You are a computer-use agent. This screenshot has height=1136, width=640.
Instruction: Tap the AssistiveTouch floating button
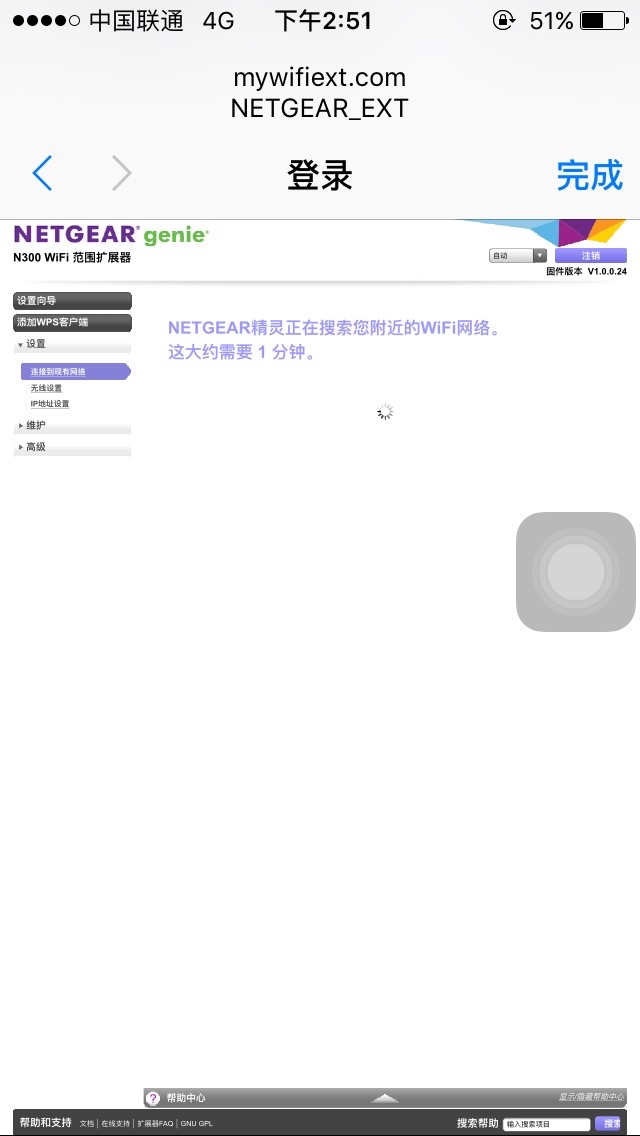tap(576, 572)
